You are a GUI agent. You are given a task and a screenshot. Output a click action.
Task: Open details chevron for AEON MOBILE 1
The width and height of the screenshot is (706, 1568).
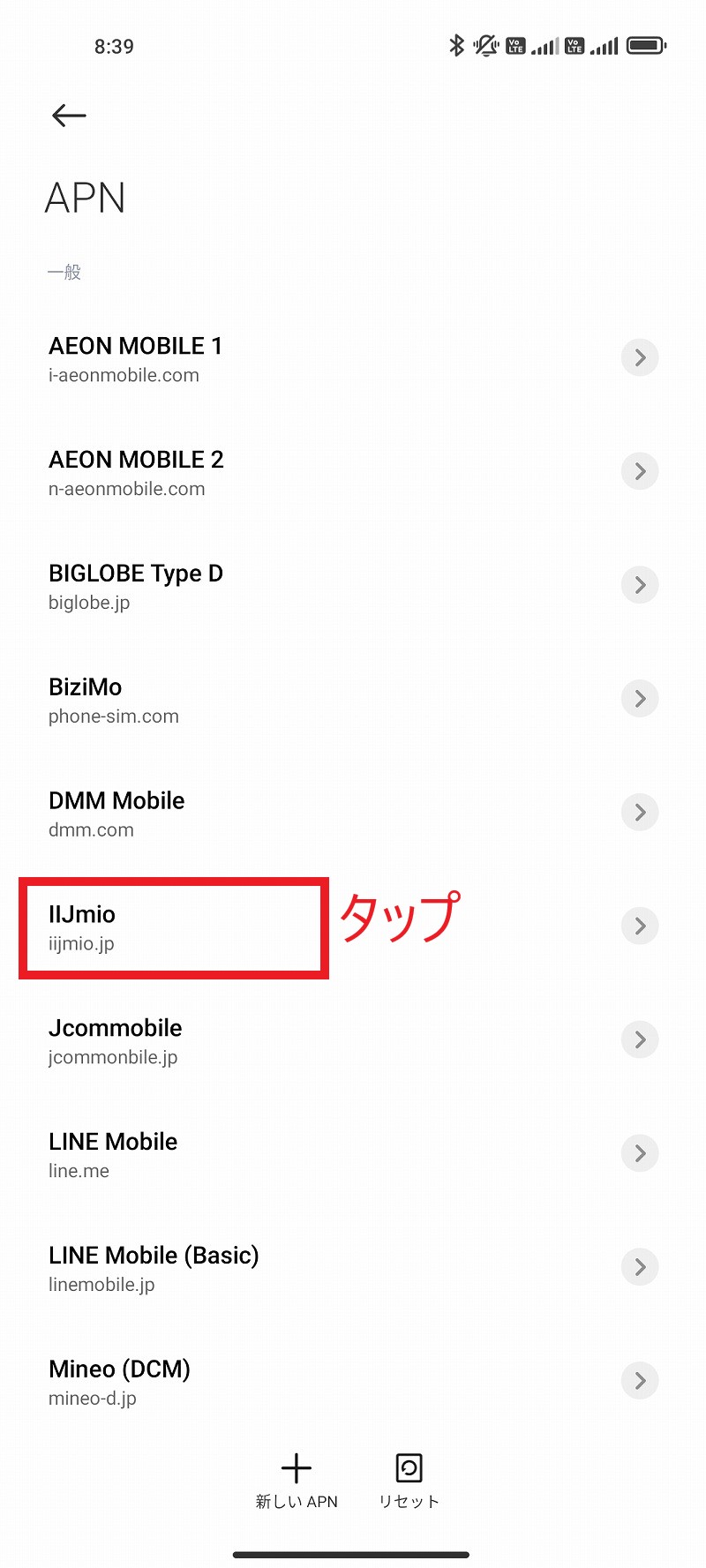640,357
